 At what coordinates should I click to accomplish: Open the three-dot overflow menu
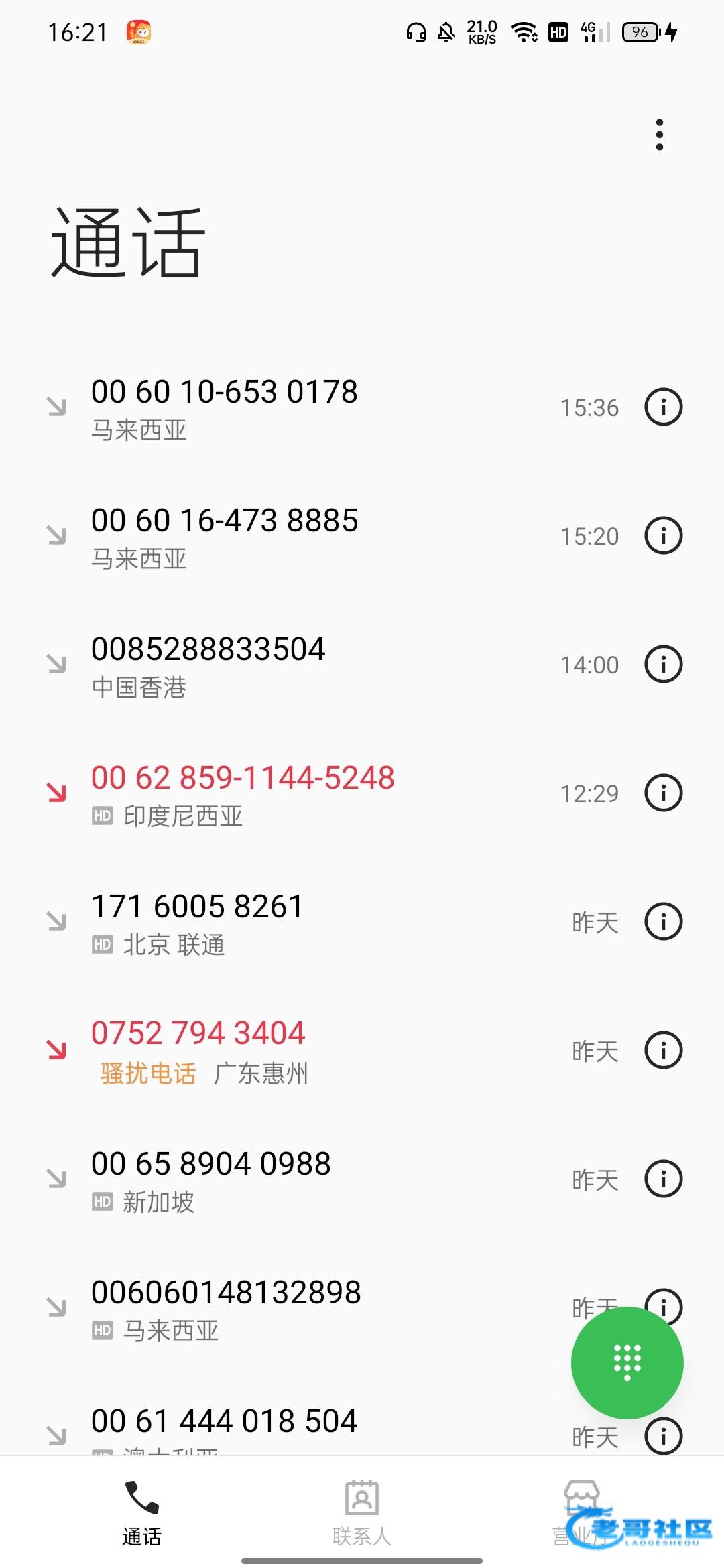click(660, 135)
